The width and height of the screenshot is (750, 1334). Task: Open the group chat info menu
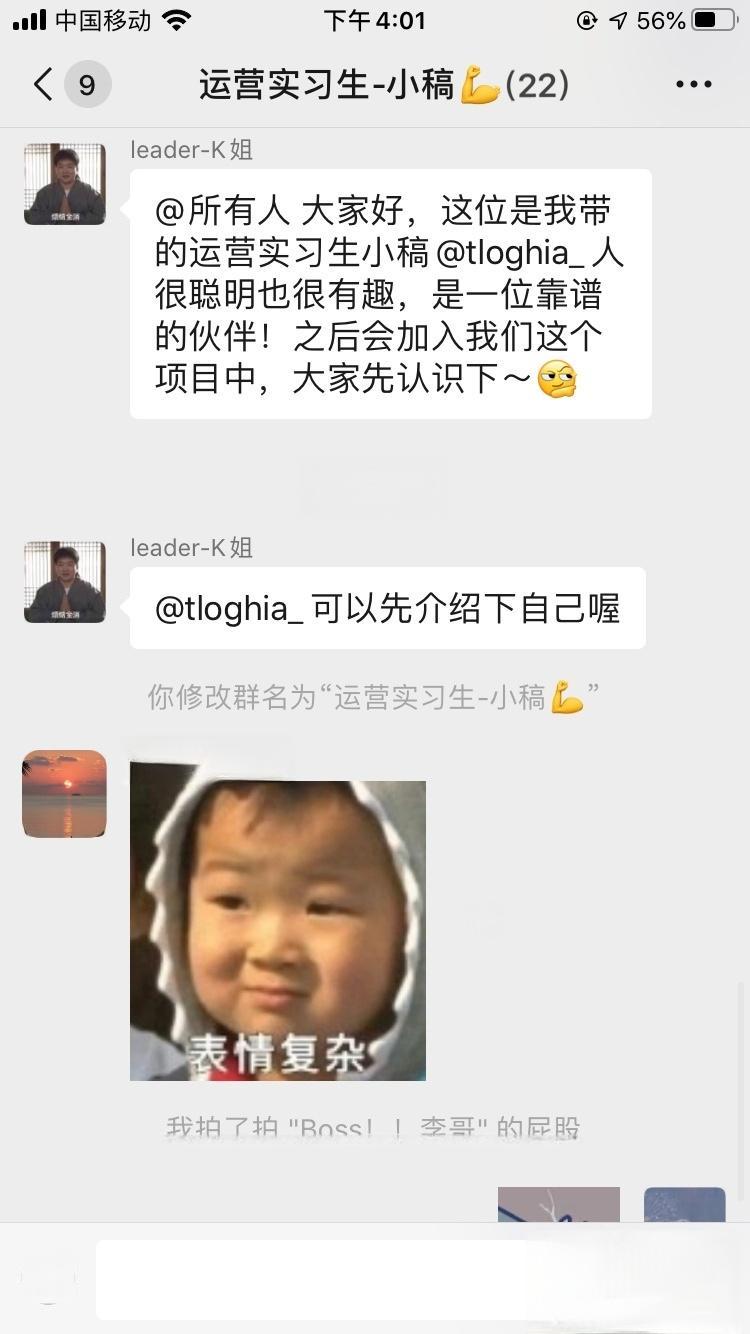tap(693, 85)
